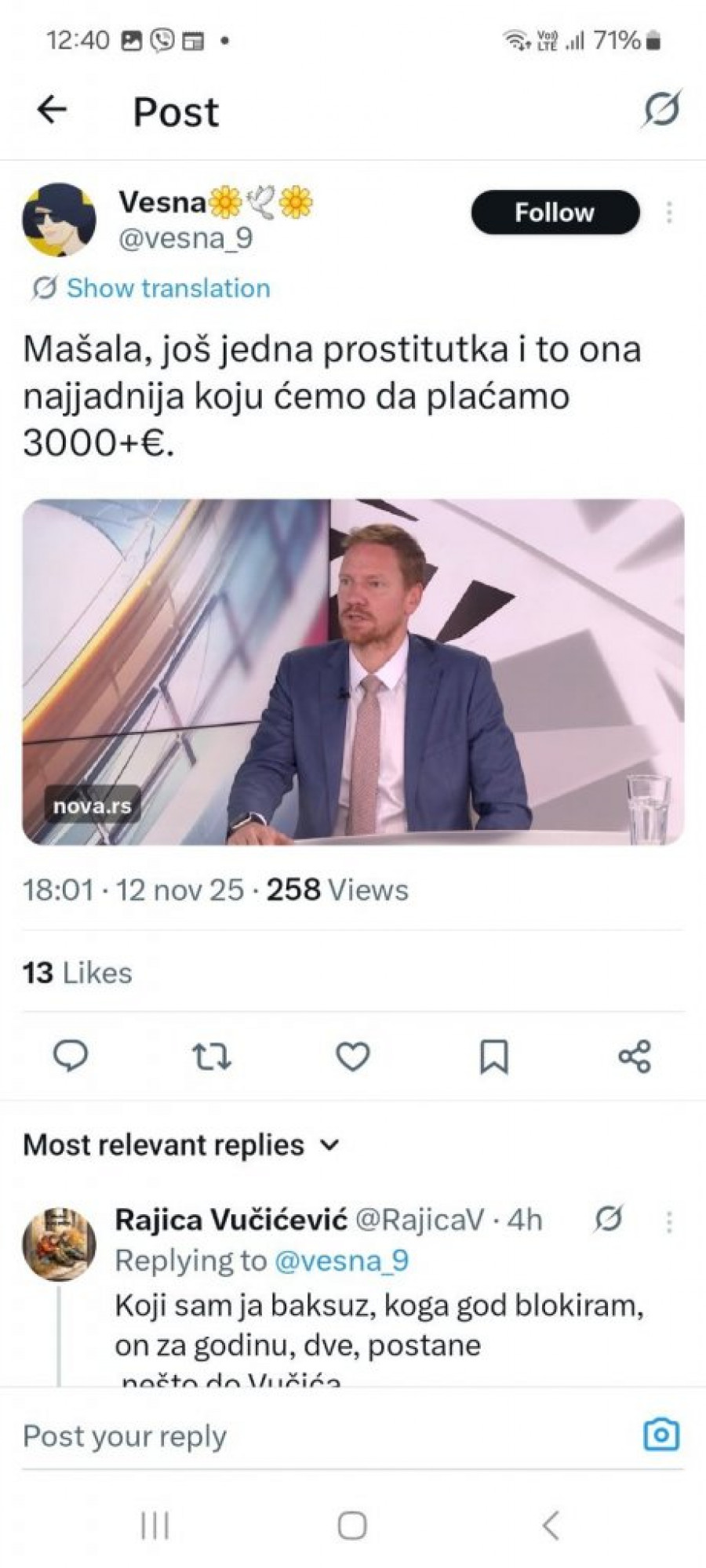Bookmark this post
The height and width of the screenshot is (1568, 706).
(493, 1057)
